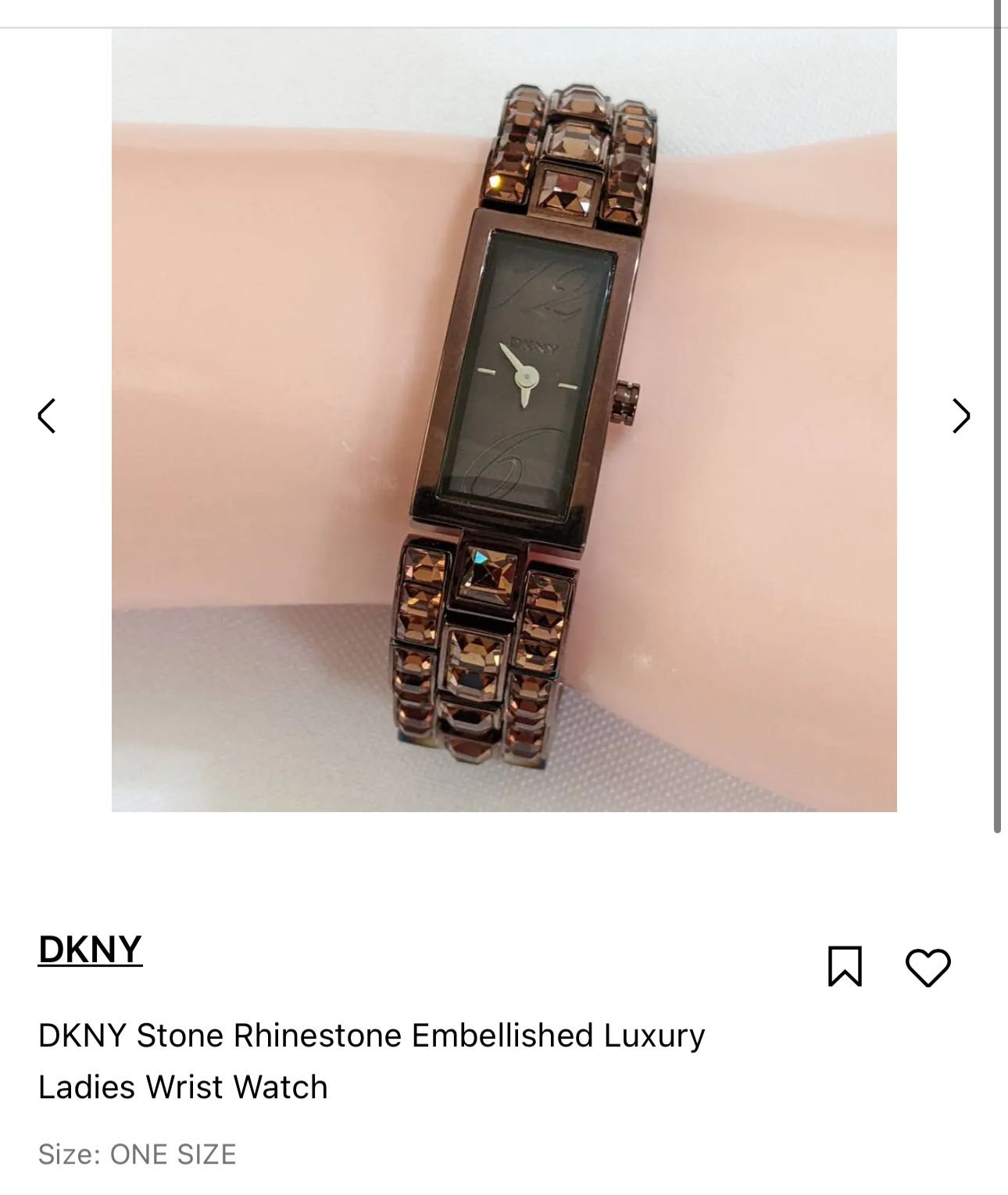The image size is (1008, 1195).
Task: Show the previous product photo
Action: (47, 416)
